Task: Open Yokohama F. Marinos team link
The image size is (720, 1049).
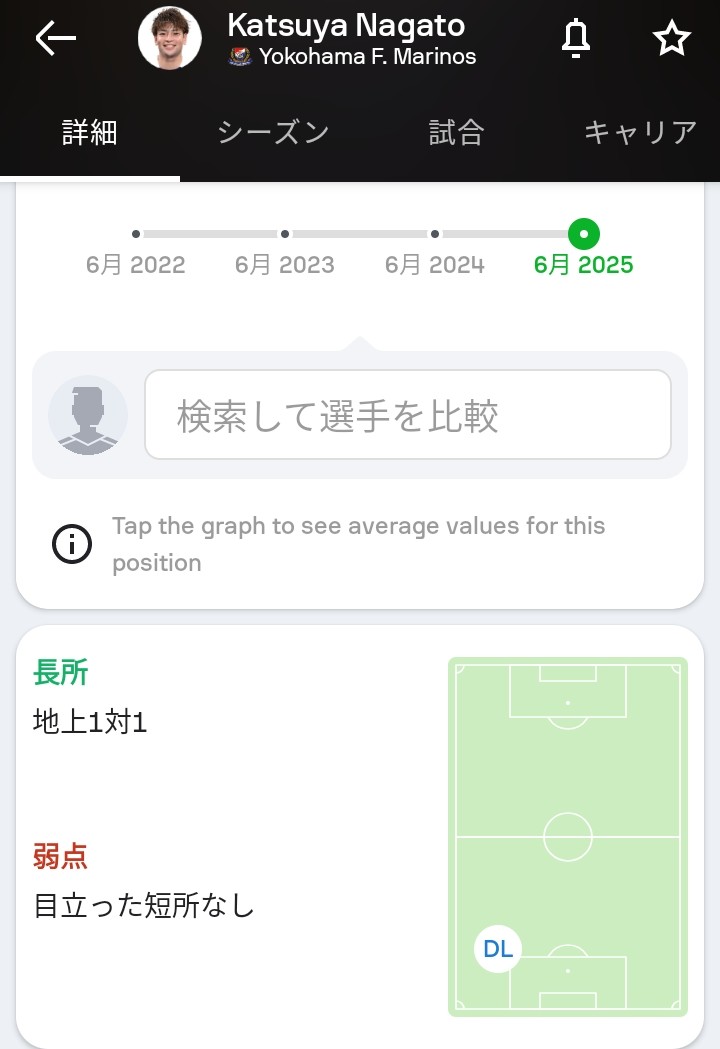Action: [x=366, y=56]
